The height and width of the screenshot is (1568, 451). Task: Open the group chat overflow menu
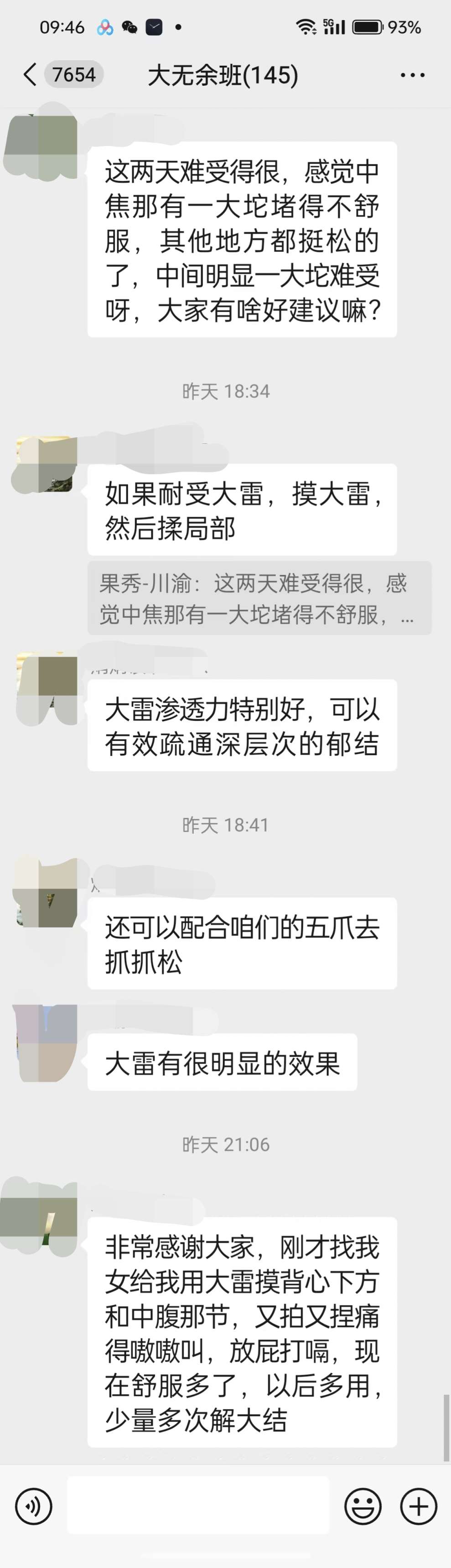(412, 75)
